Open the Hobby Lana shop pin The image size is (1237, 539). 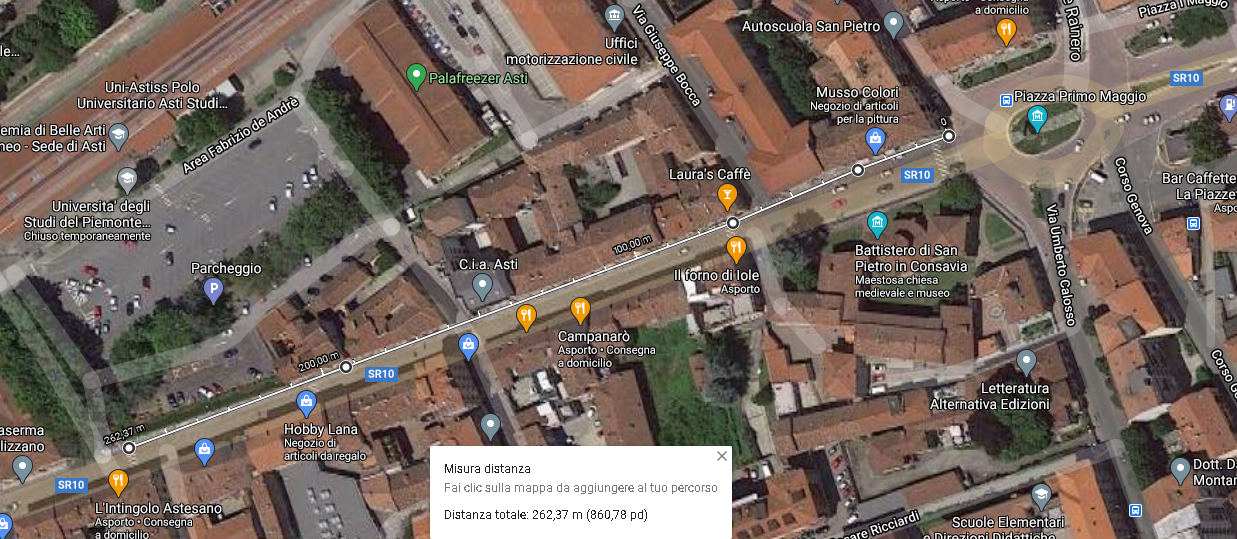point(307,404)
